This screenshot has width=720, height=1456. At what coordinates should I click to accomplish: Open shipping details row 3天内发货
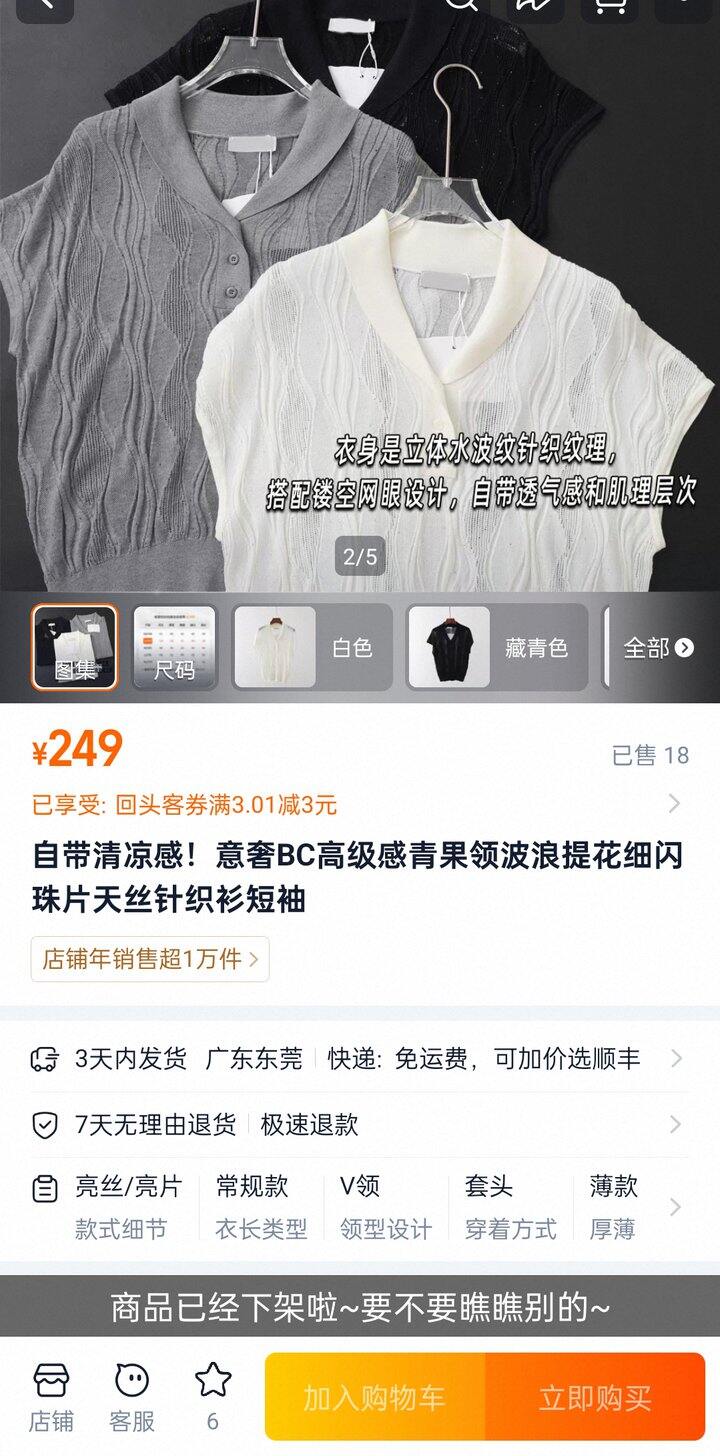click(358, 1059)
